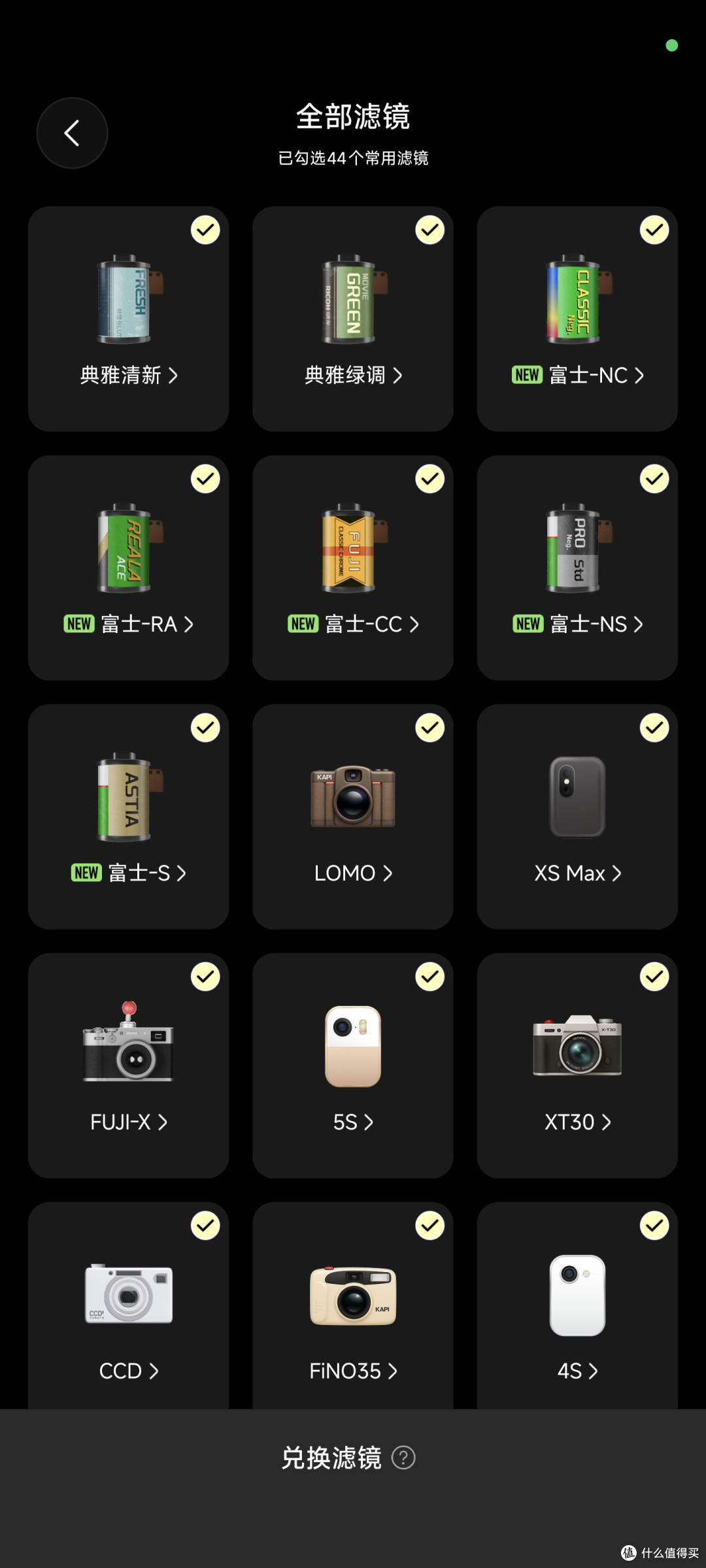Image resolution: width=706 pixels, height=1568 pixels.
Task: Uncheck the XS Max filter
Action: 654,728
